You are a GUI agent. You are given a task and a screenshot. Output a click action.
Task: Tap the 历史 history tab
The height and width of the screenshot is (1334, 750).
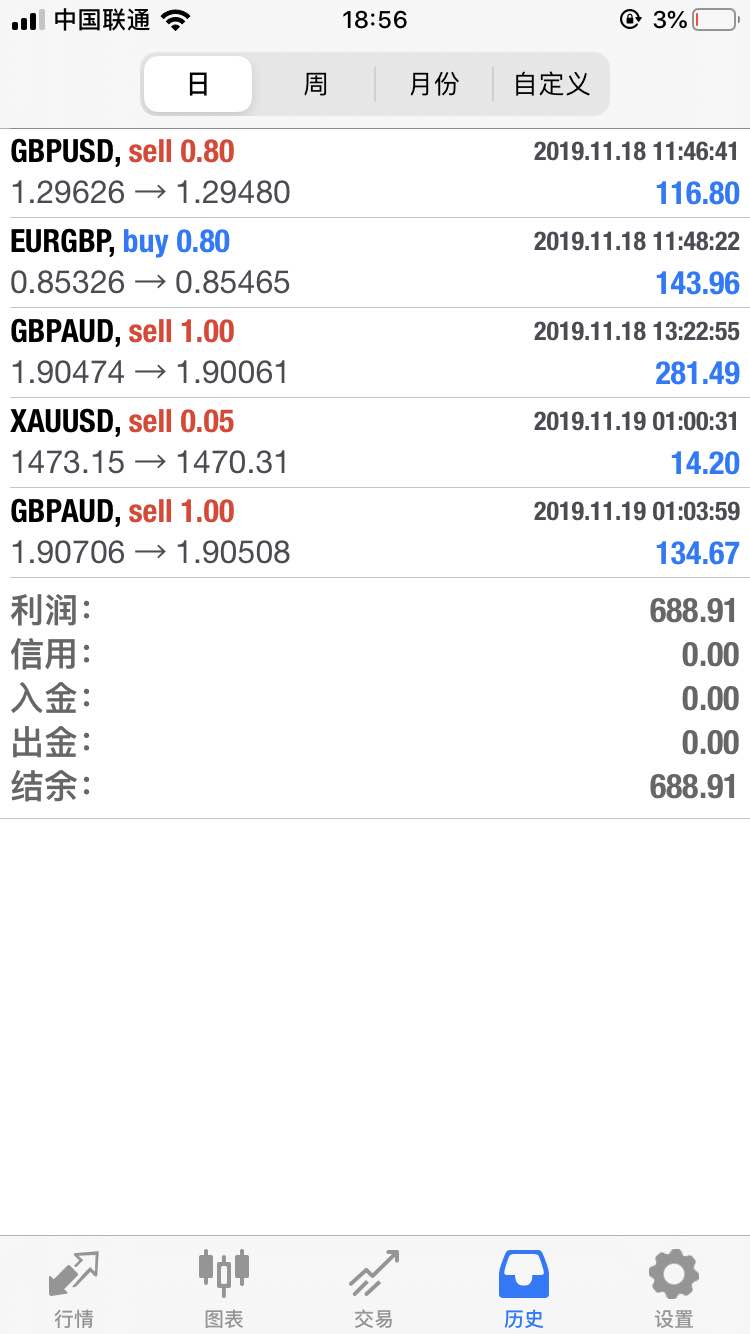[x=524, y=1287]
